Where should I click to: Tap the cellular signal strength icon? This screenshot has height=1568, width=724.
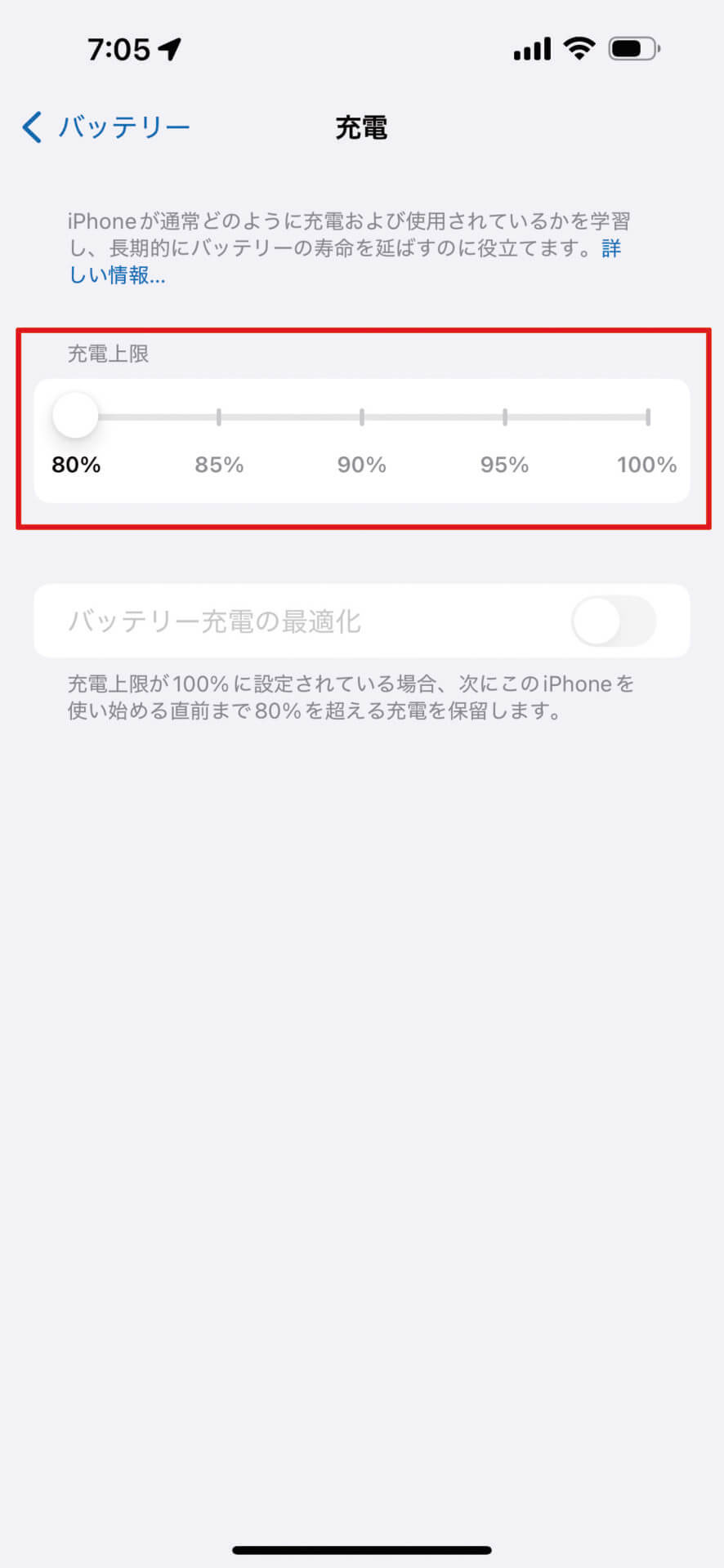530,47
